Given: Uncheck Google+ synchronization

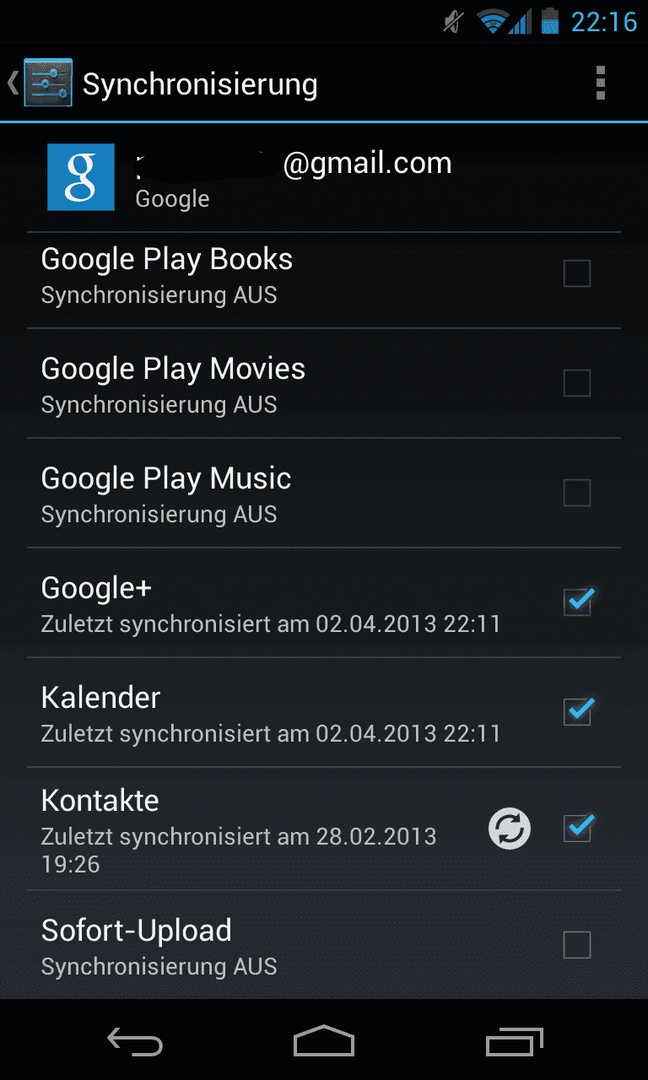Looking at the screenshot, I should point(578,602).
